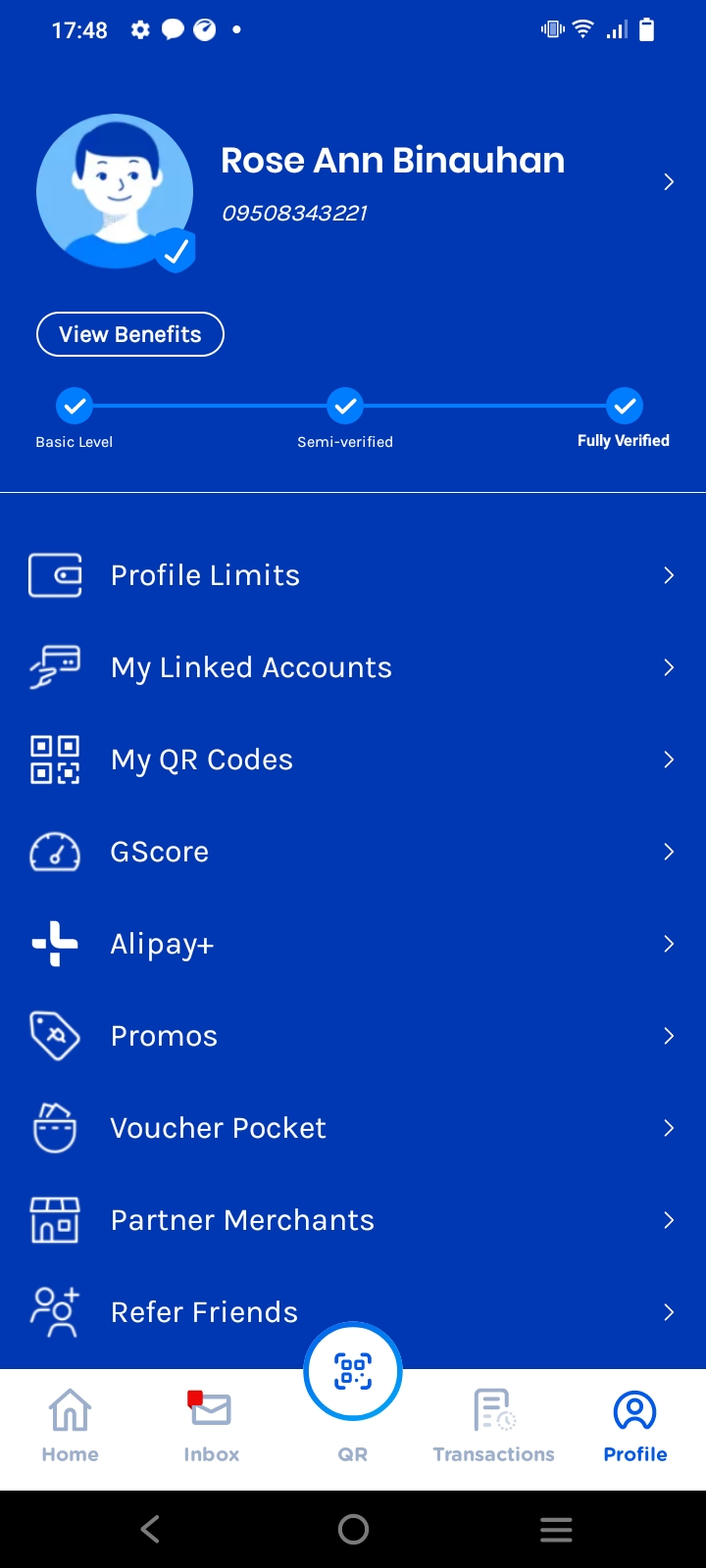The image size is (706, 1568).
Task: Tap the system back button
Action: point(150,1529)
